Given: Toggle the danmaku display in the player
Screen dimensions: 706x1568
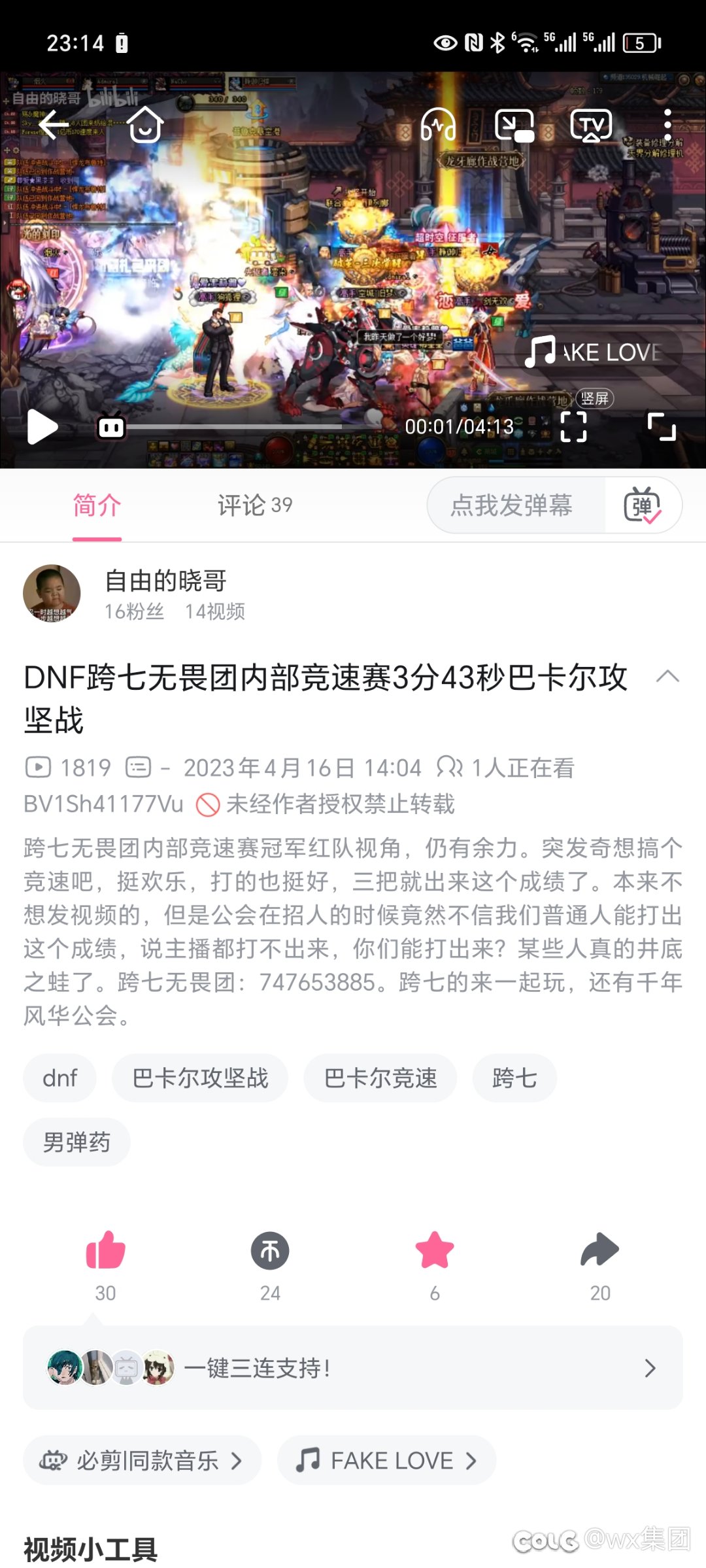Looking at the screenshot, I should [111, 428].
